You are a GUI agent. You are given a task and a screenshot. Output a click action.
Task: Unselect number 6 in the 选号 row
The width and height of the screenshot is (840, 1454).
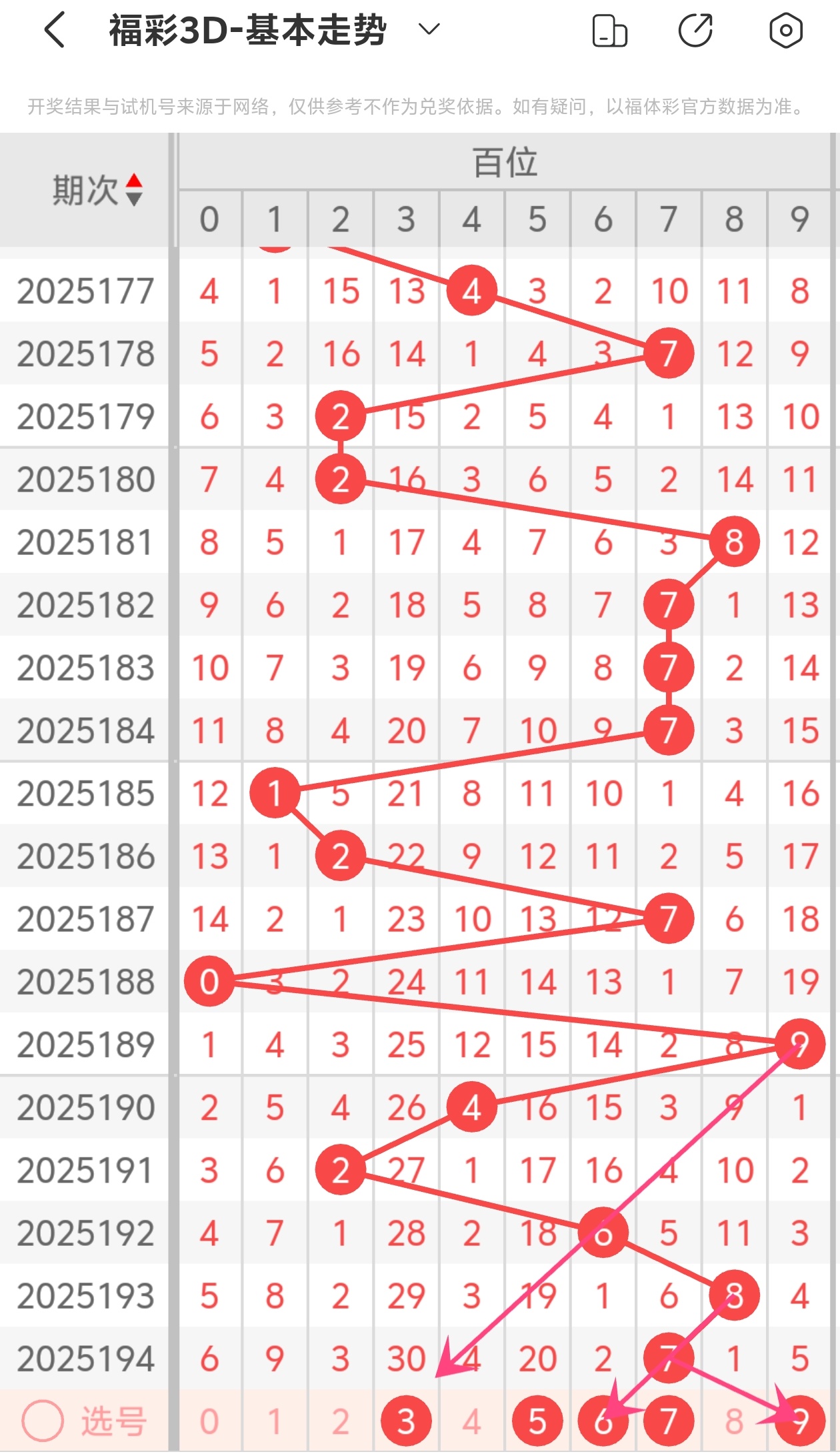(x=603, y=1421)
